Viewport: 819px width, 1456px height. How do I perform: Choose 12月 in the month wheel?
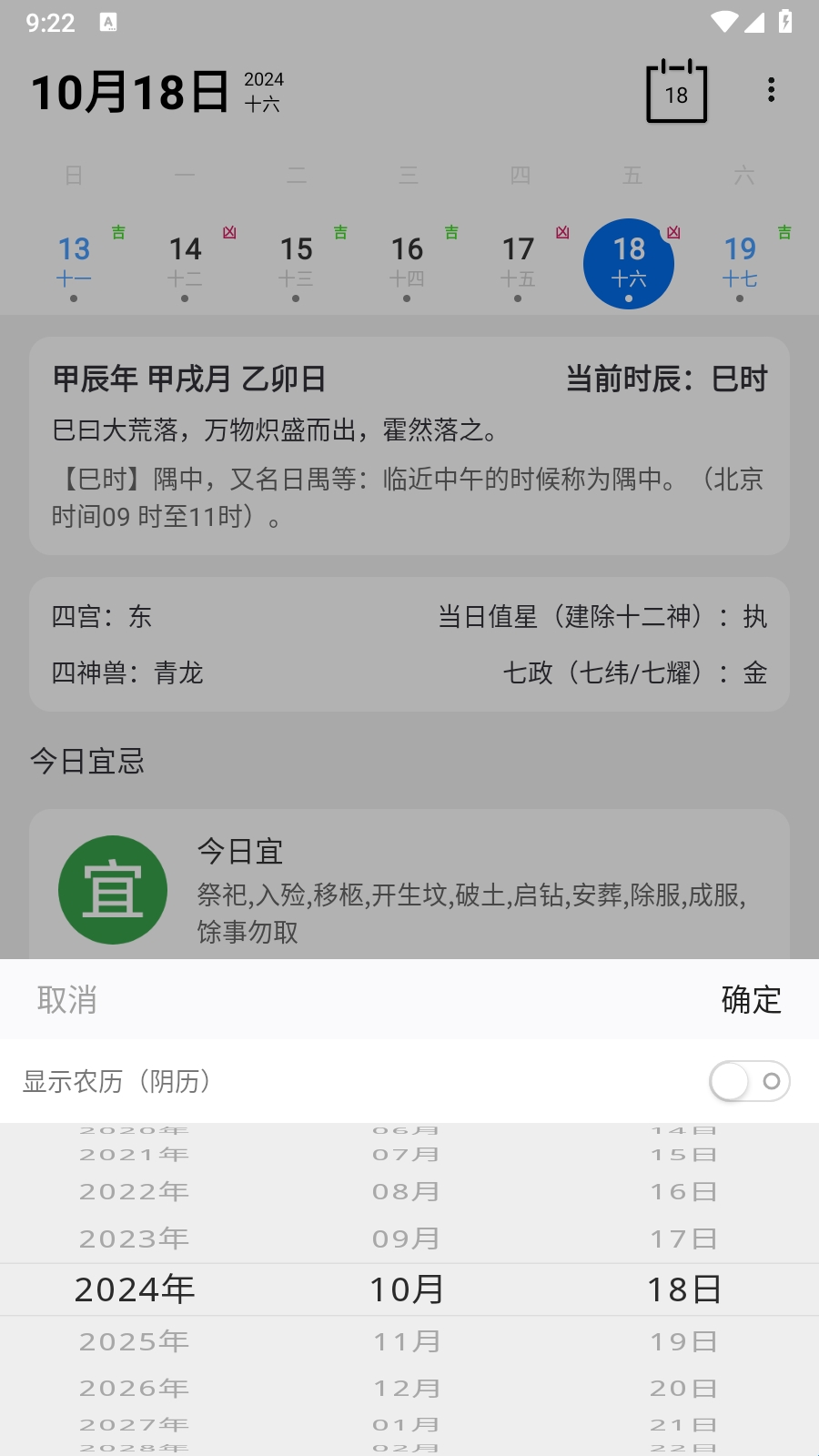point(406,1389)
